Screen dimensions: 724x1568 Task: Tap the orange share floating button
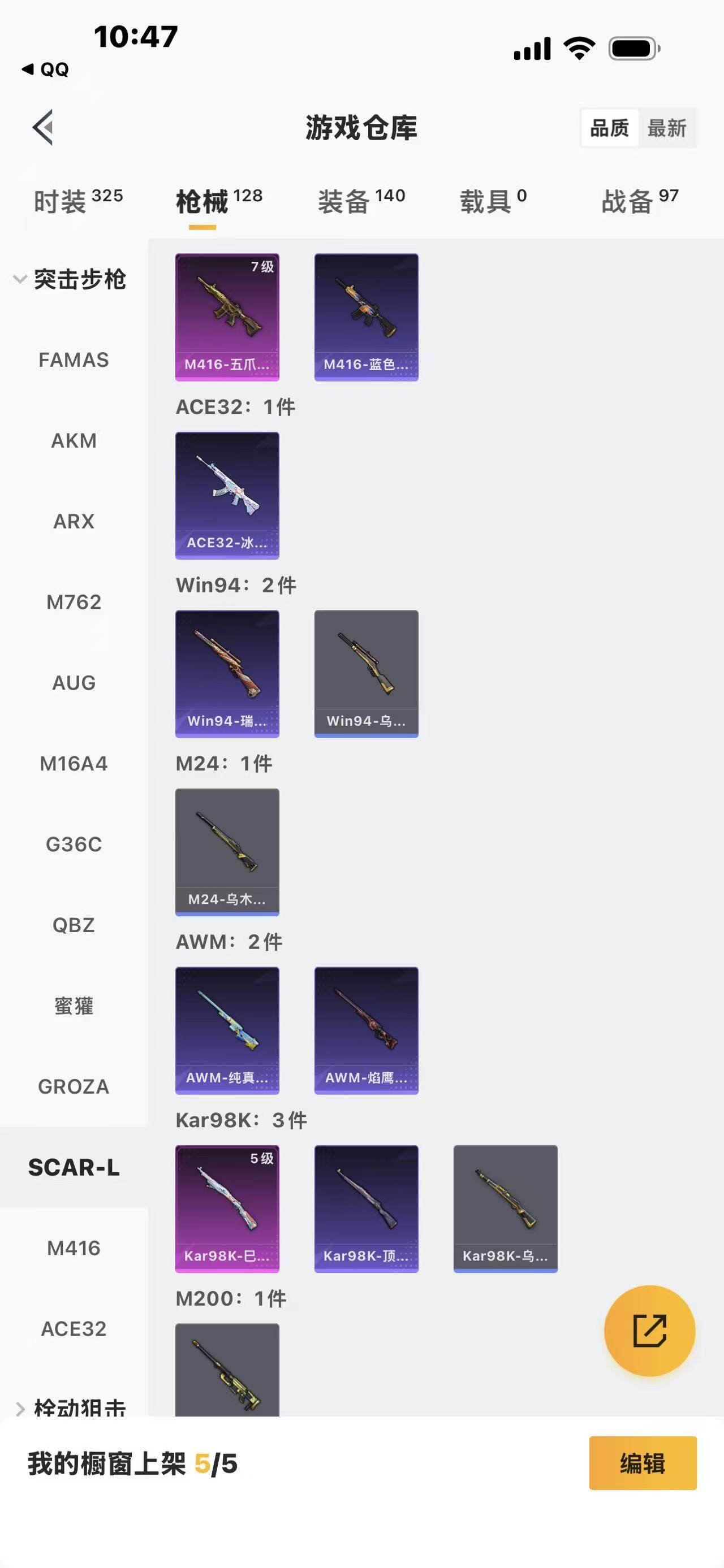(x=649, y=1330)
